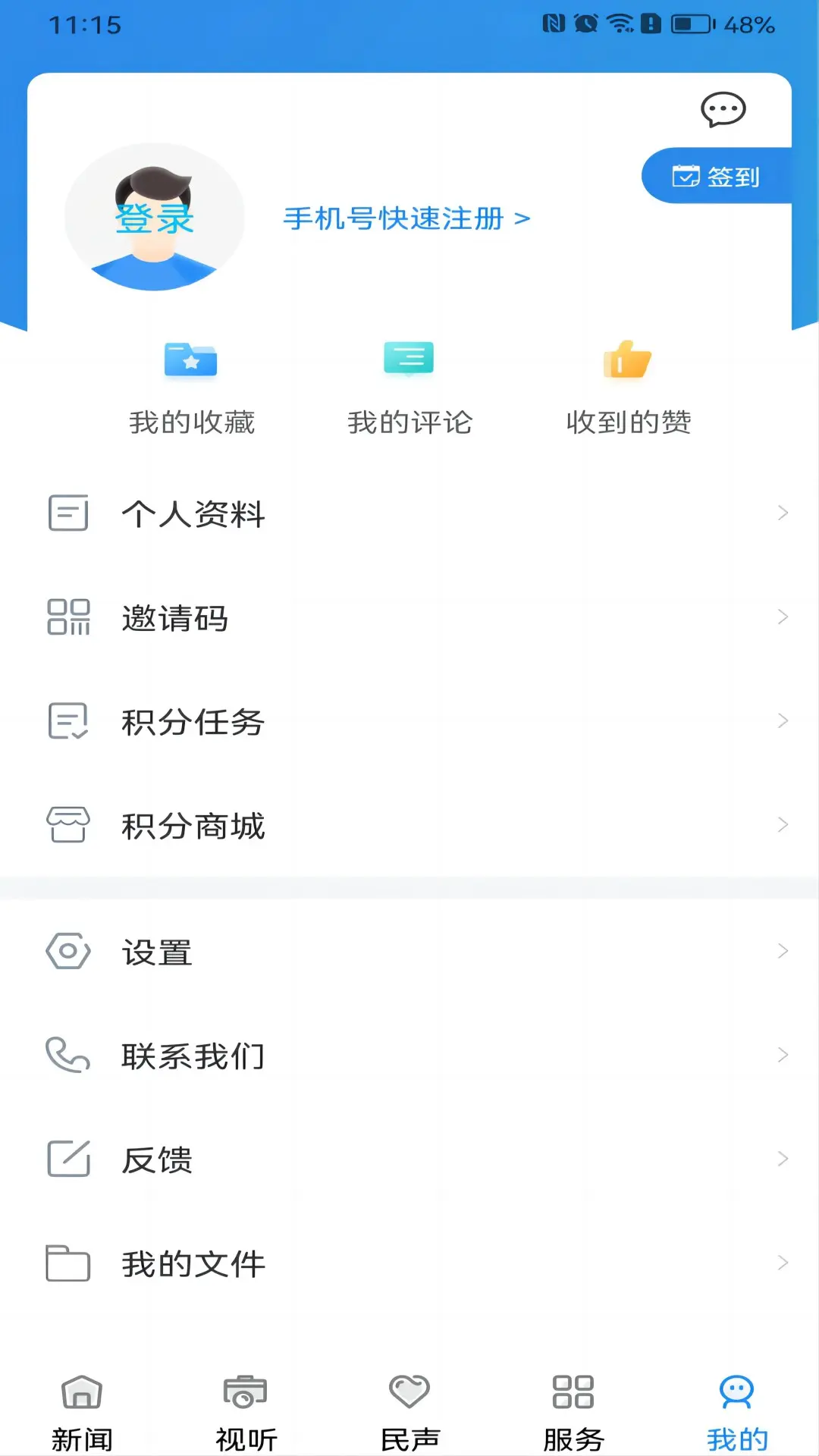Viewport: 819px width, 1456px height.
Task: Open the messages speech bubble icon
Action: click(723, 111)
